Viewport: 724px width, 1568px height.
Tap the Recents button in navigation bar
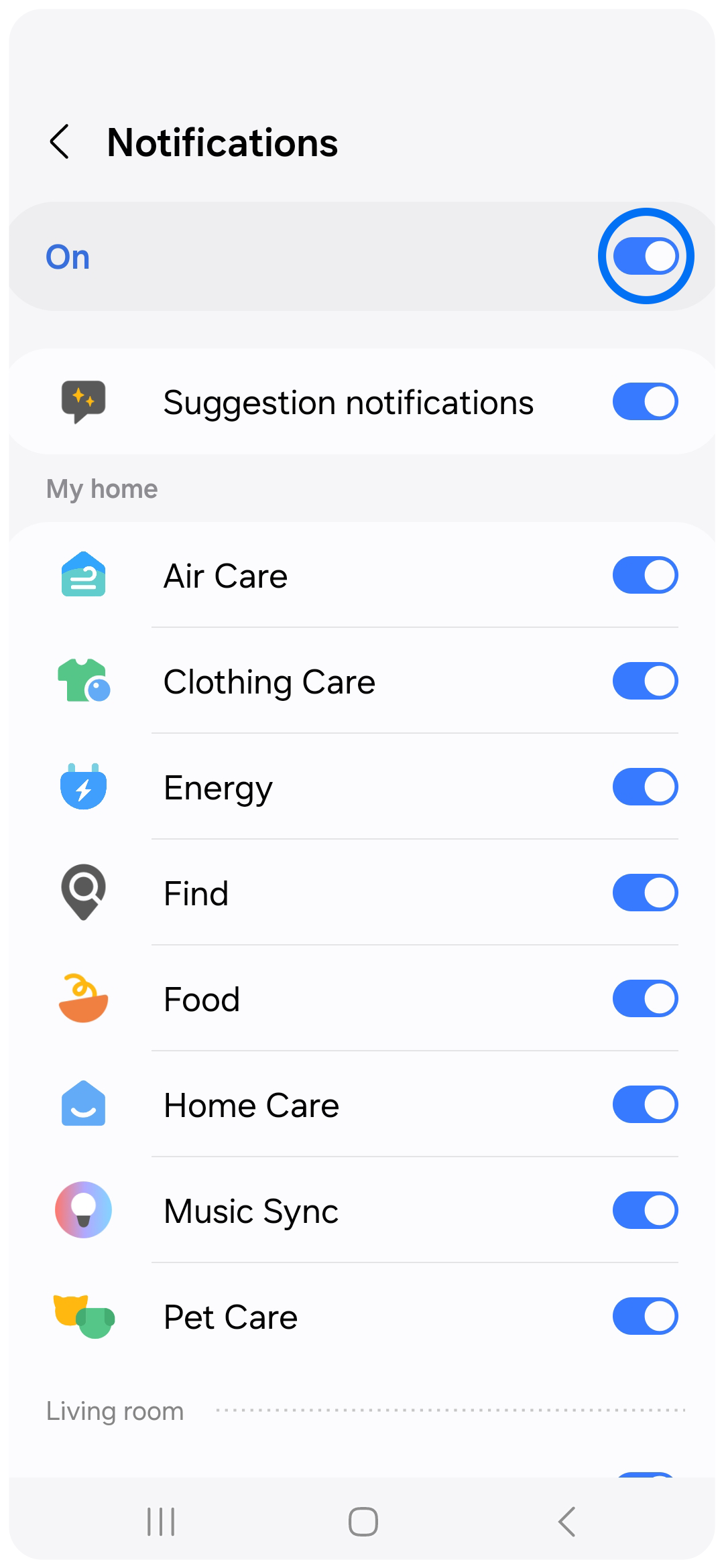pyautogui.click(x=160, y=1522)
